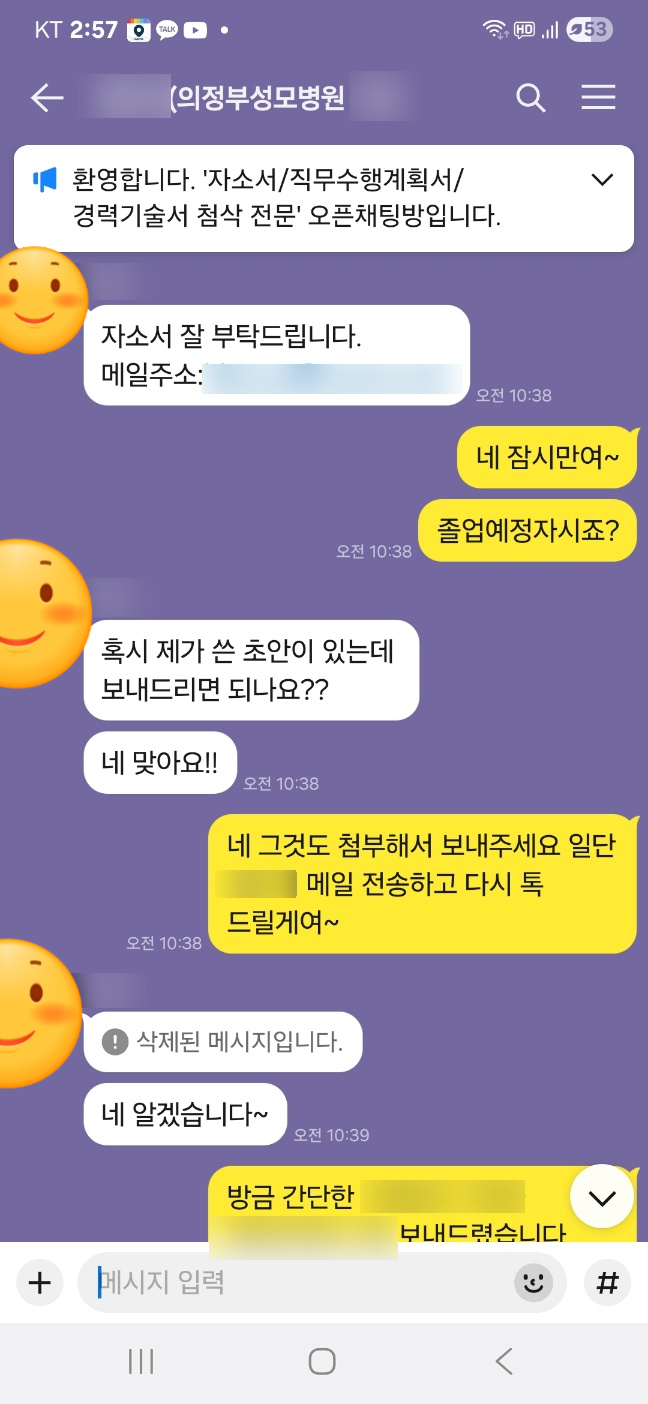Jump to the latest message

pyautogui.click(x=601, y=1197)
